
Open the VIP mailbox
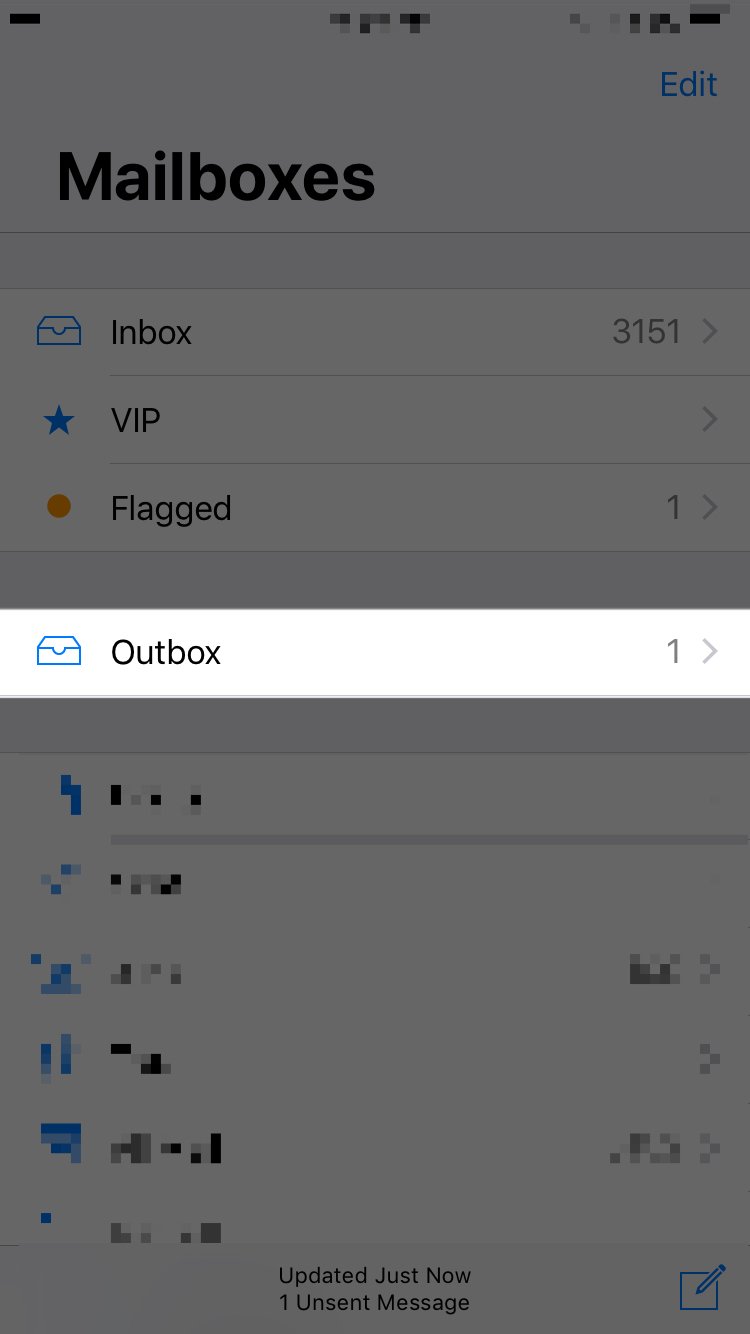375,420
